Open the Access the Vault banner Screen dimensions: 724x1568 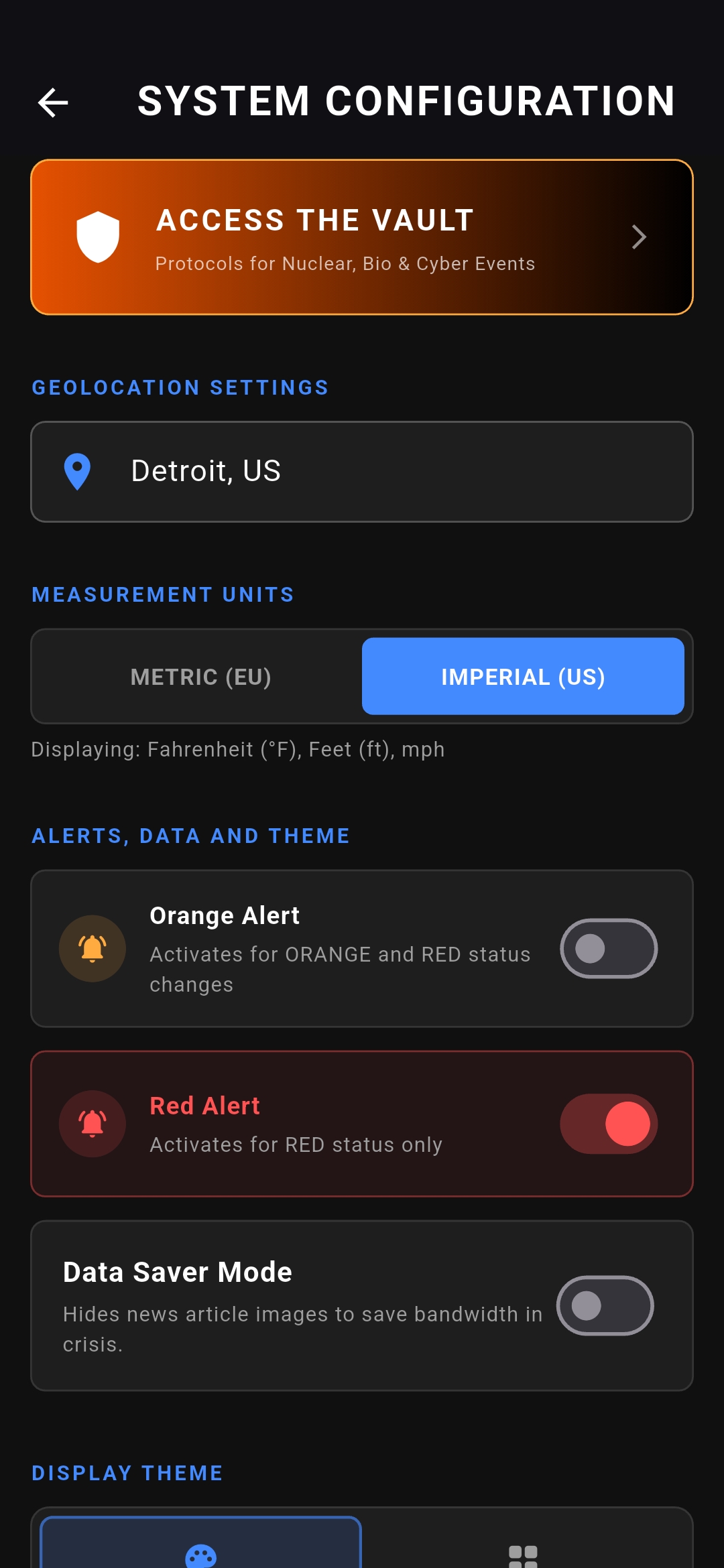pos(362,237)
